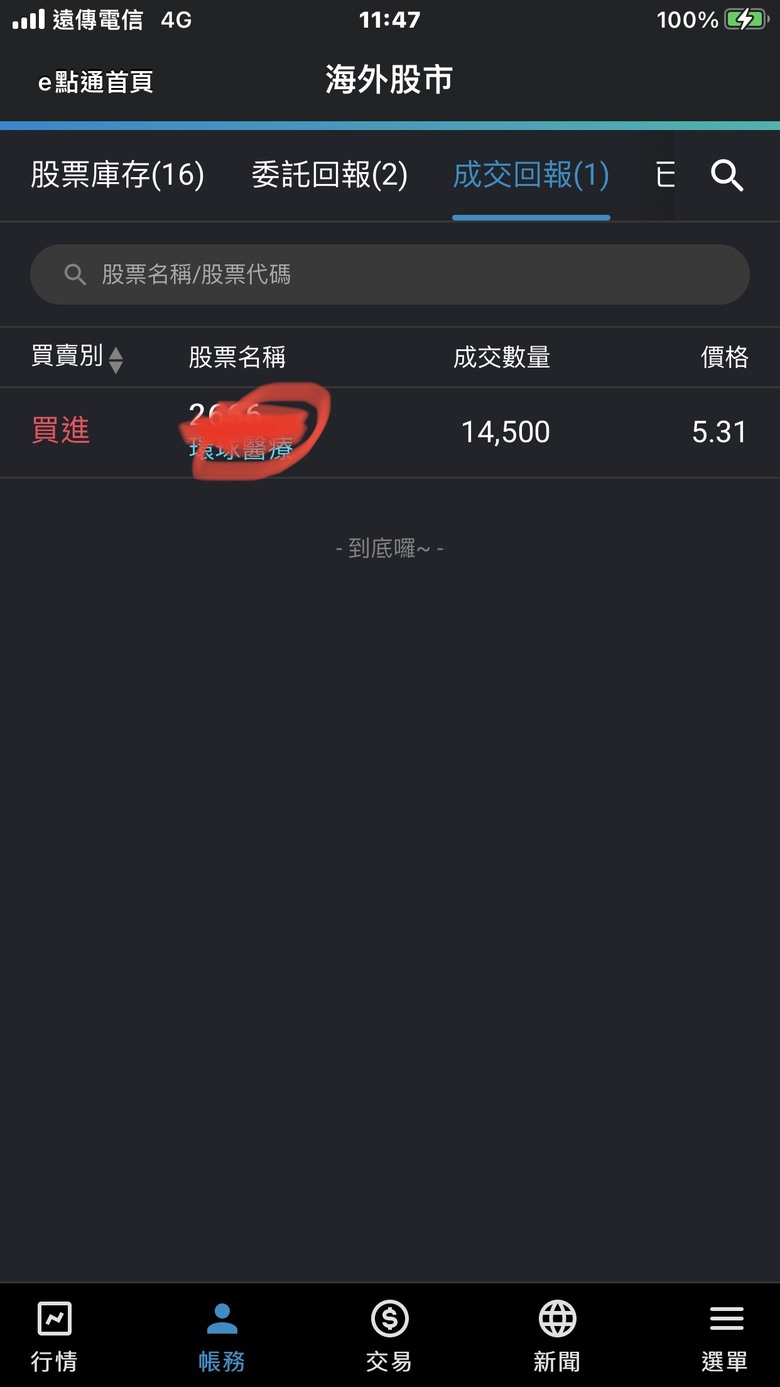Go back to e點通首頁

(x=96, y=82)
